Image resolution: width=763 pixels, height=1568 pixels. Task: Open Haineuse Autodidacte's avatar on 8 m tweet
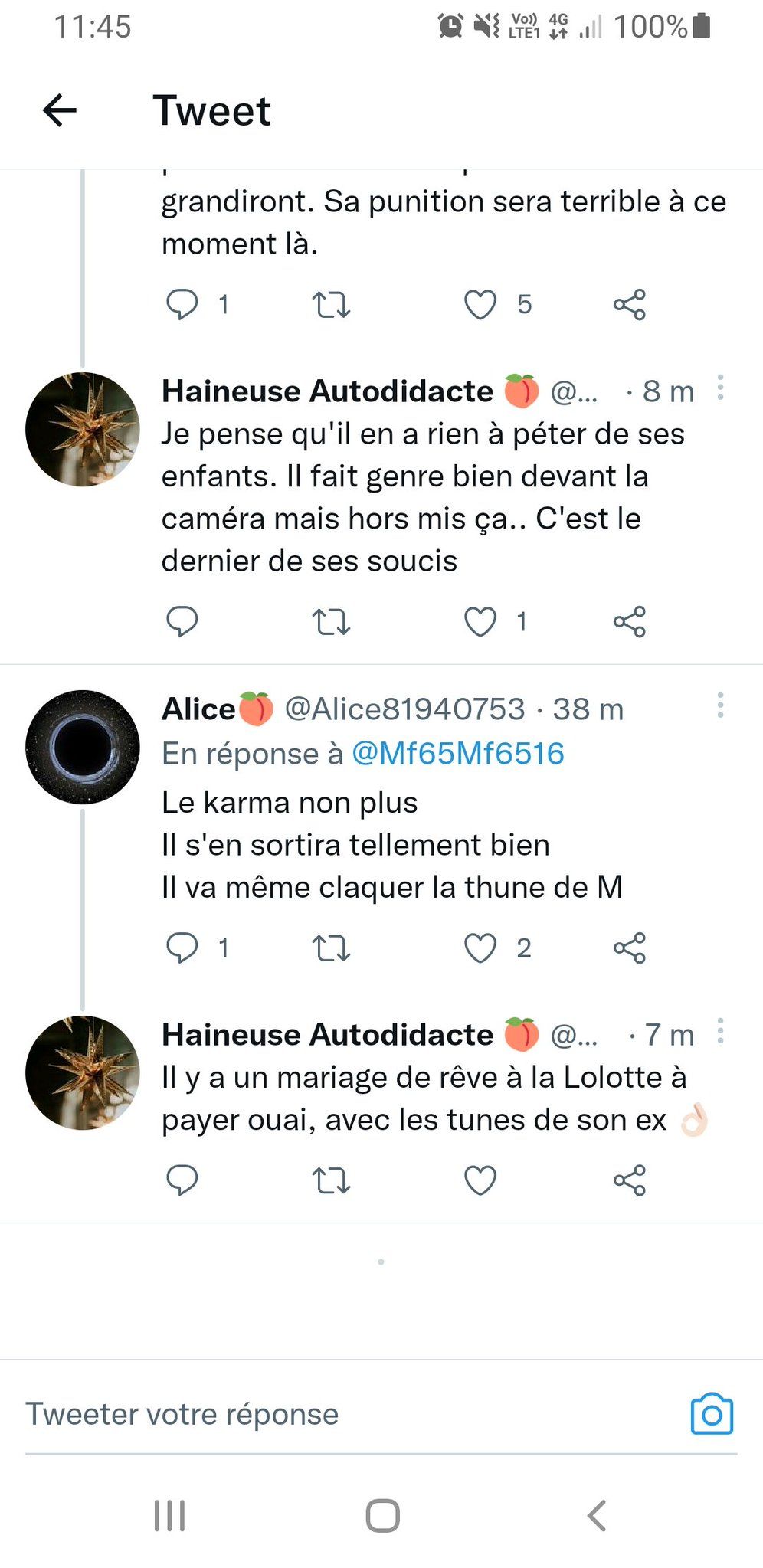(x=83, y=429)
